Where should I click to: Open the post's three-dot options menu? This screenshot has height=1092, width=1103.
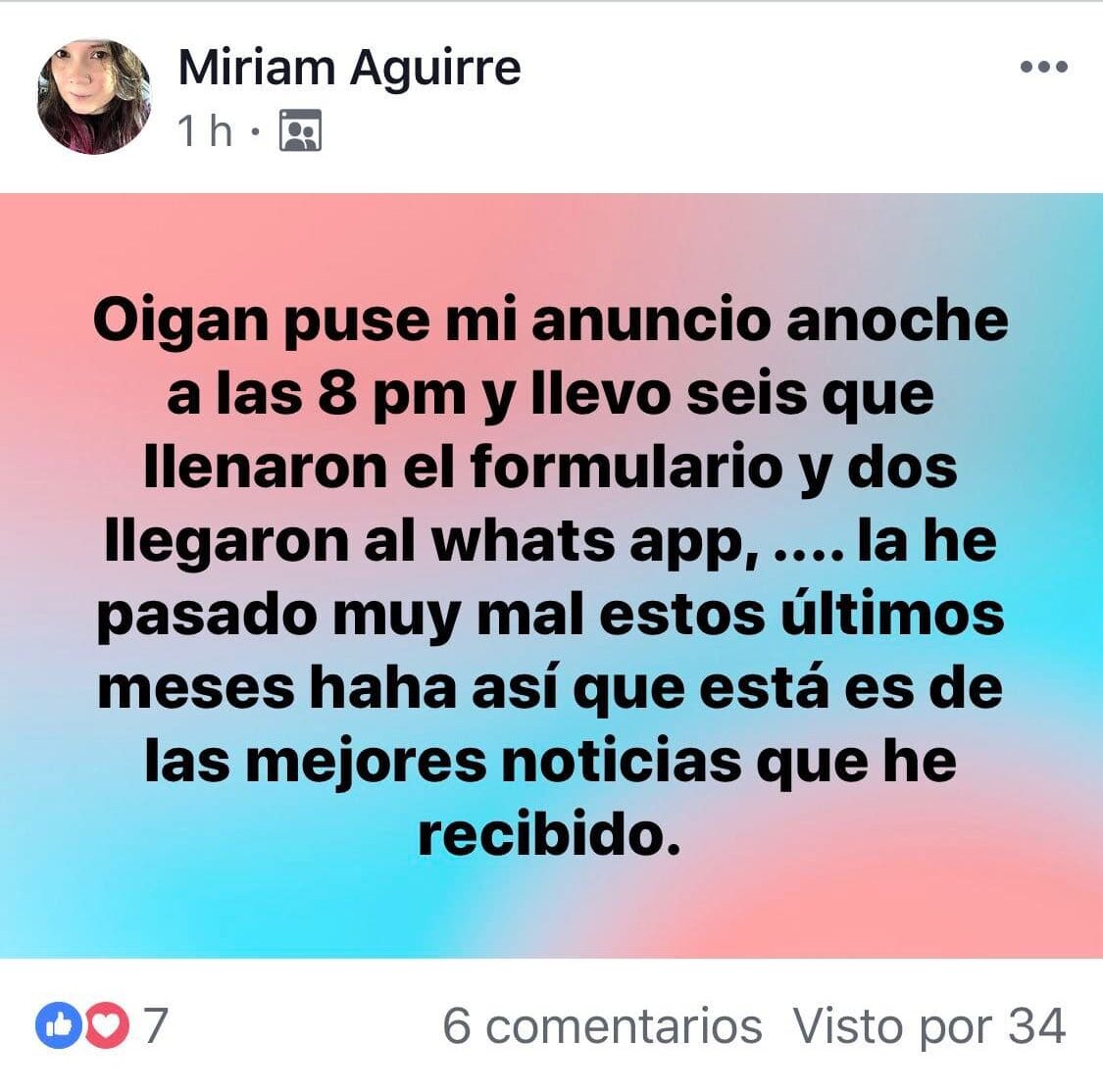coord(1044,67)
